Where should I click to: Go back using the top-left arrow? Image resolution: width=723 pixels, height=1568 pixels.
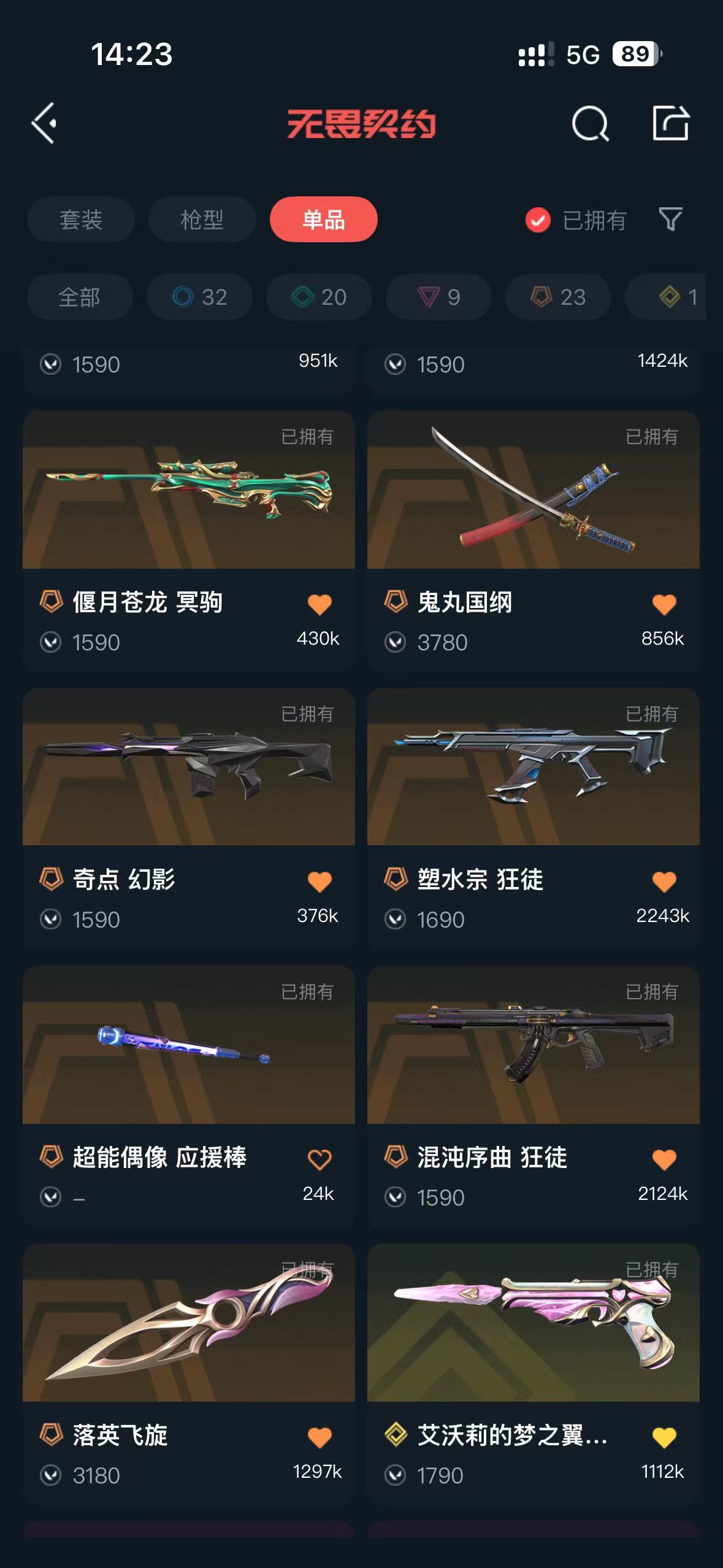coord(44,123)
